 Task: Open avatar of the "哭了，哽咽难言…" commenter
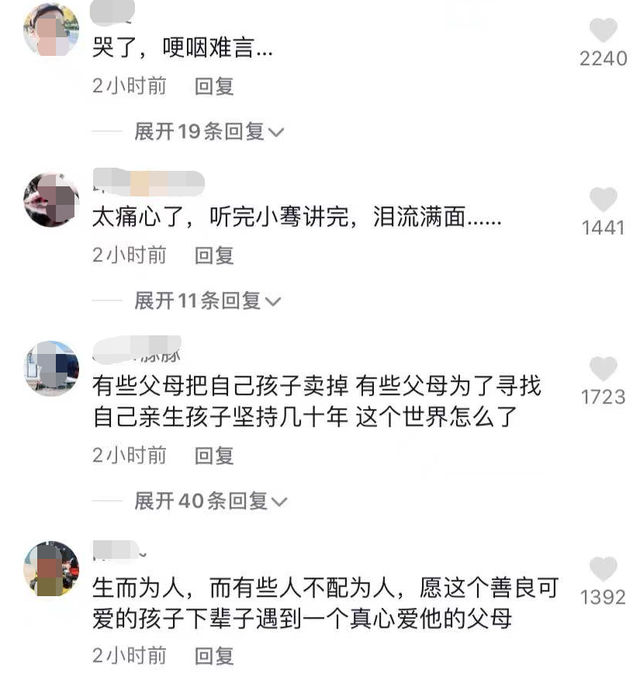[x=51, y=29]
